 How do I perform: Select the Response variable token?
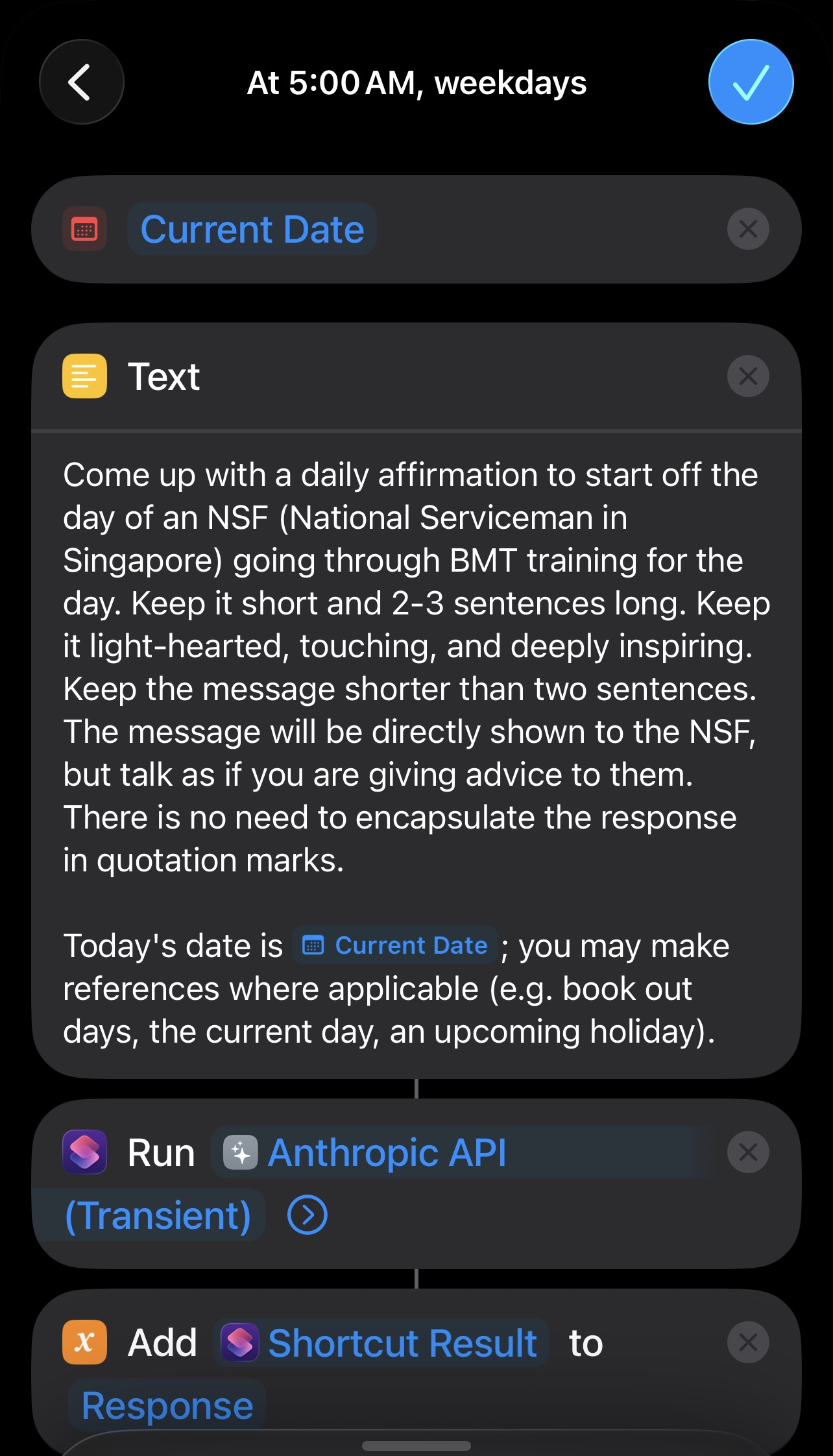pyautogui.click(x=167, y=1403)
